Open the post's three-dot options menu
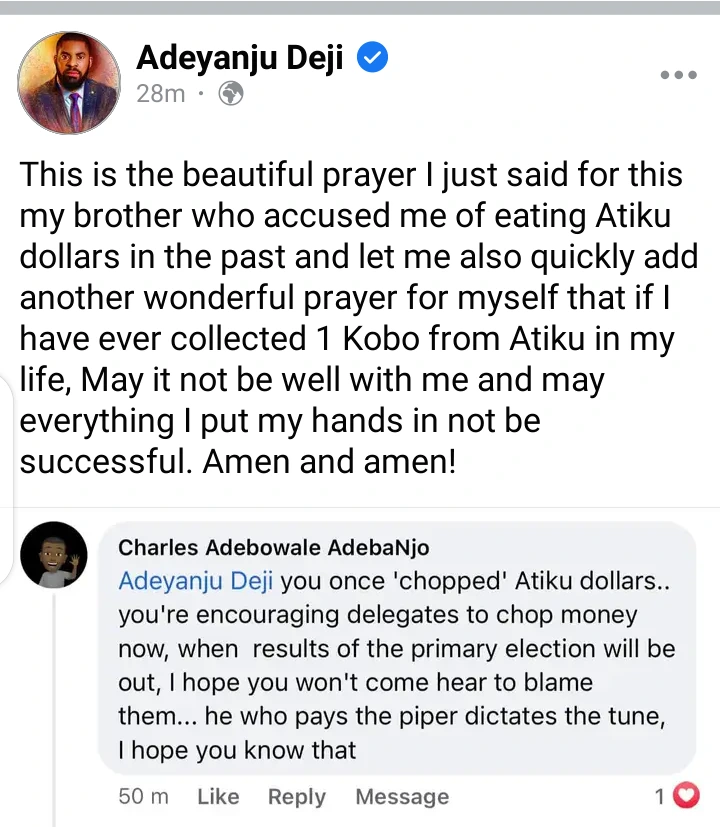 pos(678,75)
